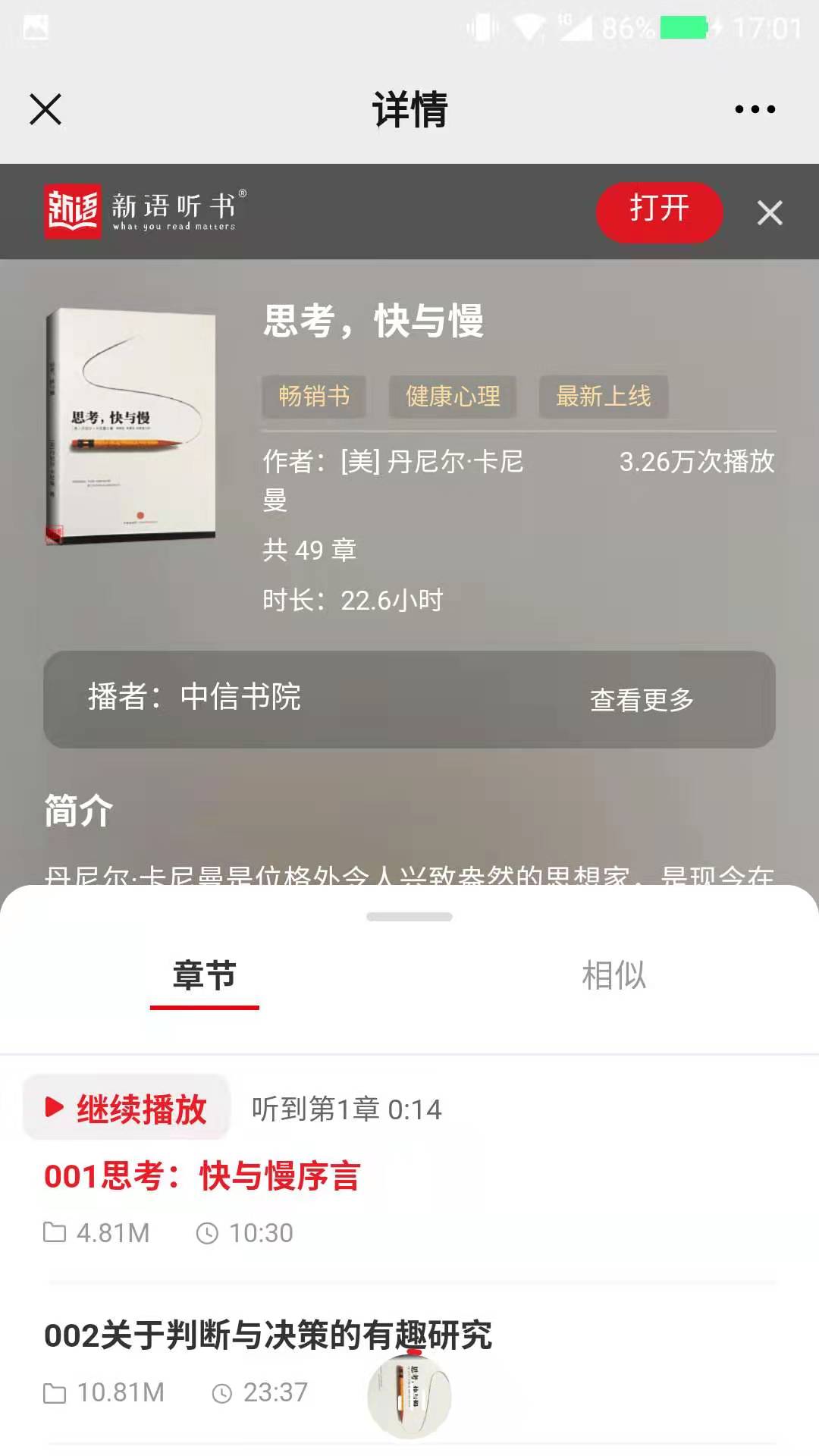Screen dimensions: 819x1456
Task: Switch to the 相似 tab
Action: pos(613,975)
